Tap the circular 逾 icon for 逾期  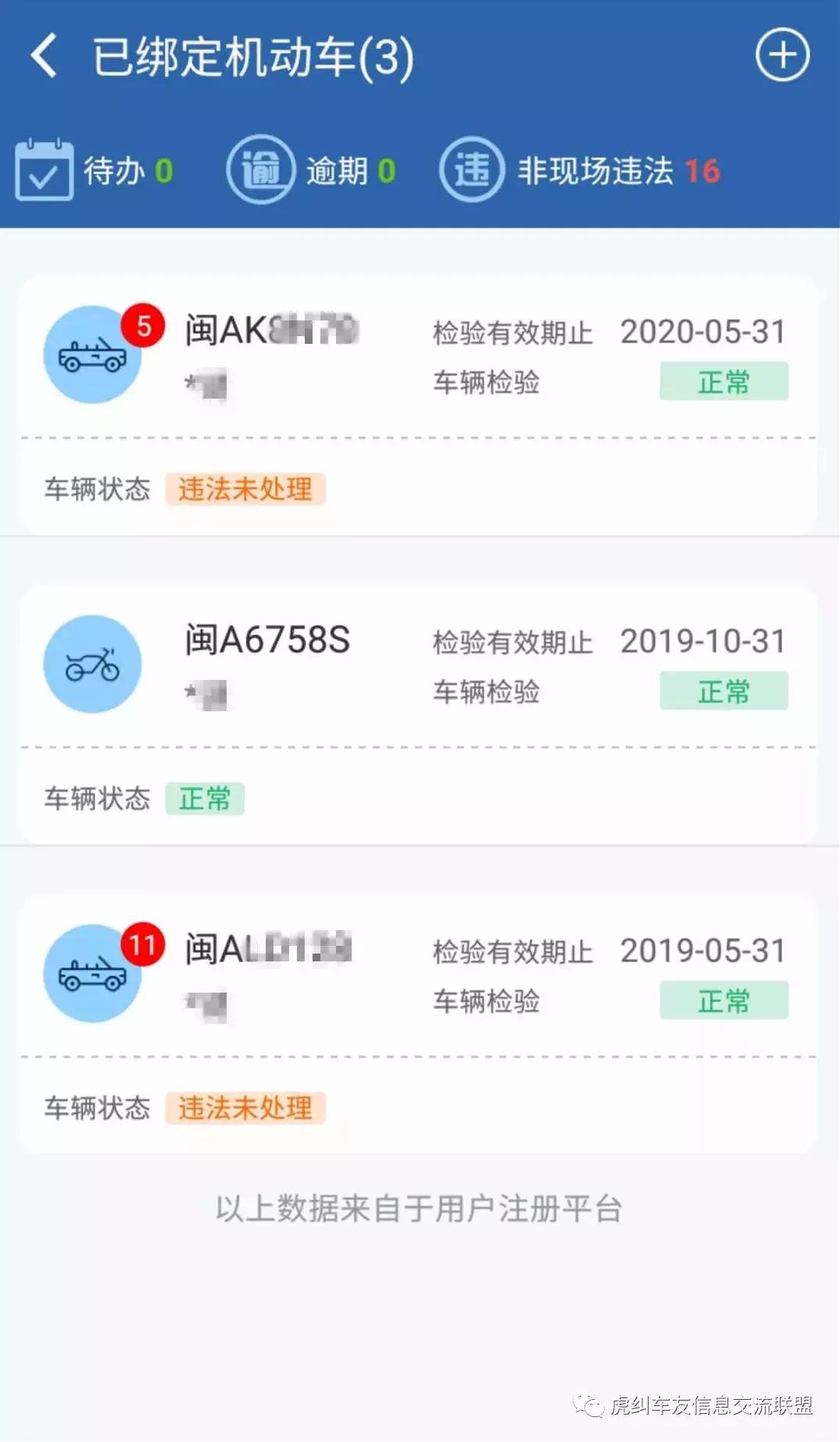[x=260, y=167]
